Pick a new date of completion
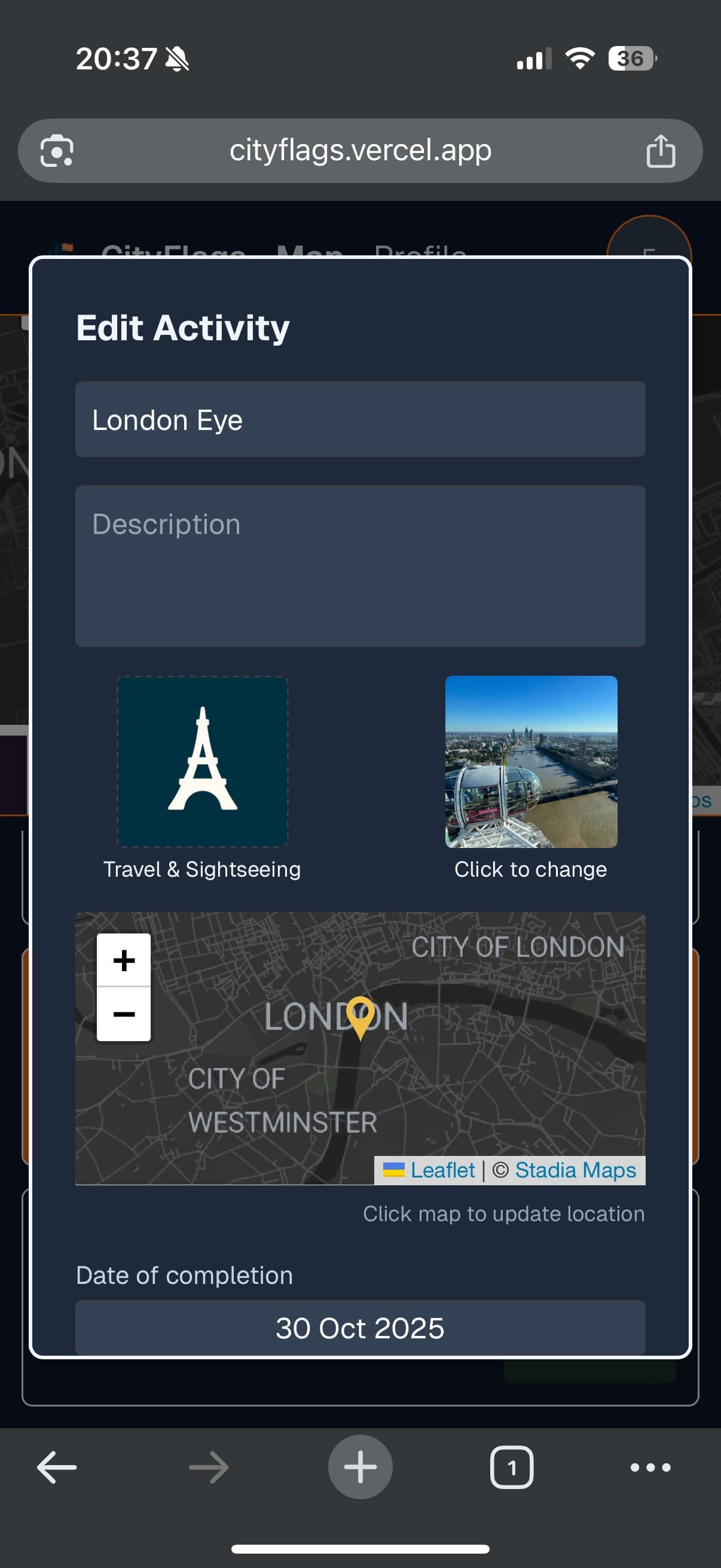 [360, 1328]
